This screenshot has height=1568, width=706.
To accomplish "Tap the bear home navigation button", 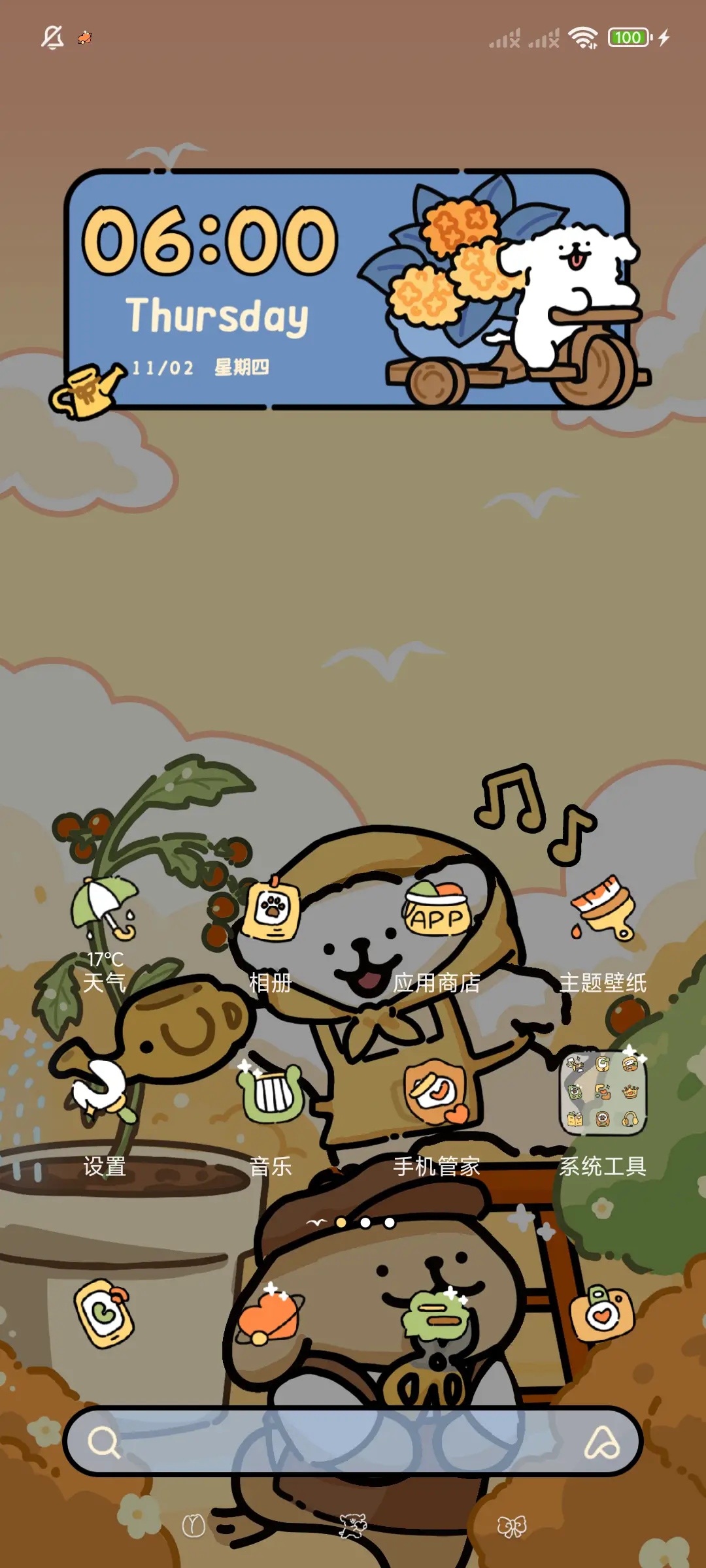I will (353, 1526).
